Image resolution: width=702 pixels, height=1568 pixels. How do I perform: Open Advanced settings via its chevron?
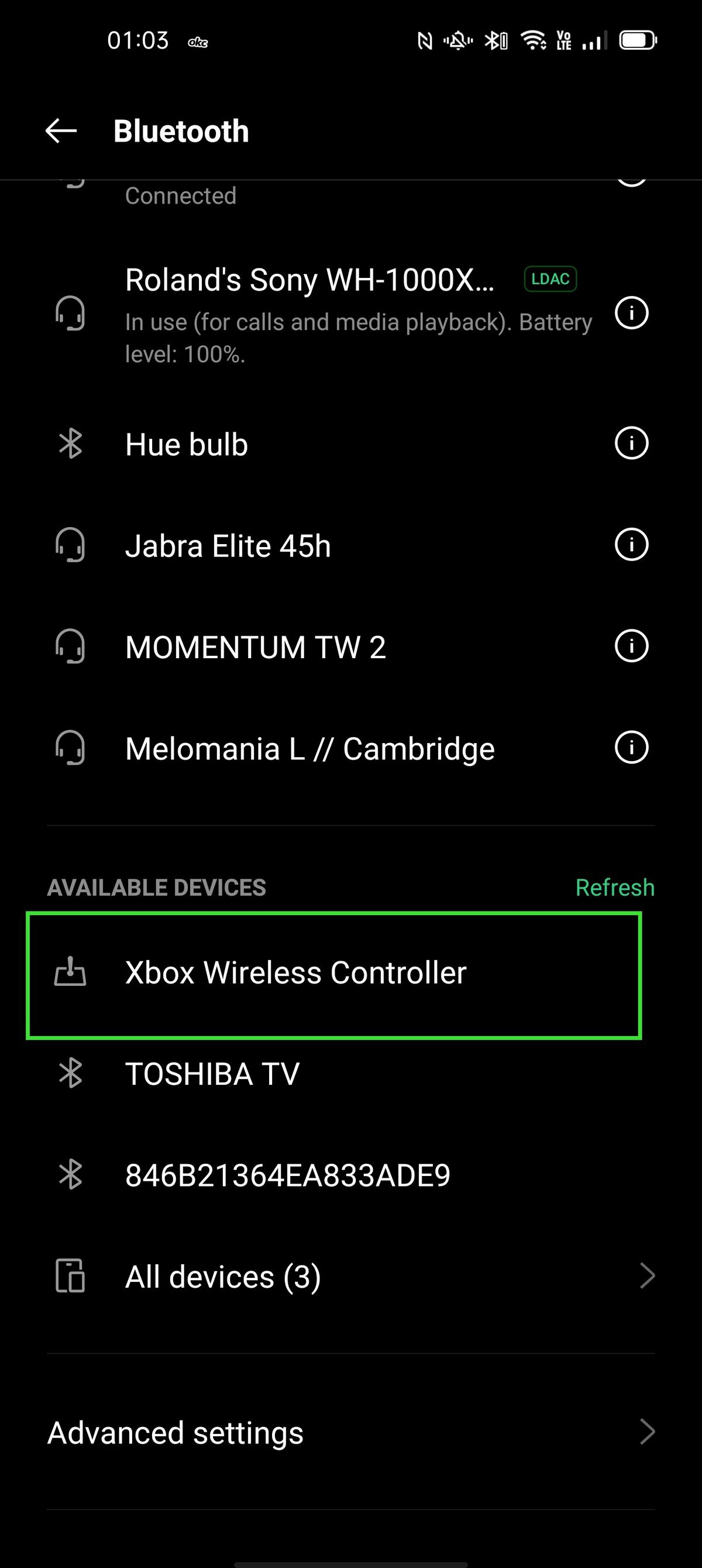647,1432
